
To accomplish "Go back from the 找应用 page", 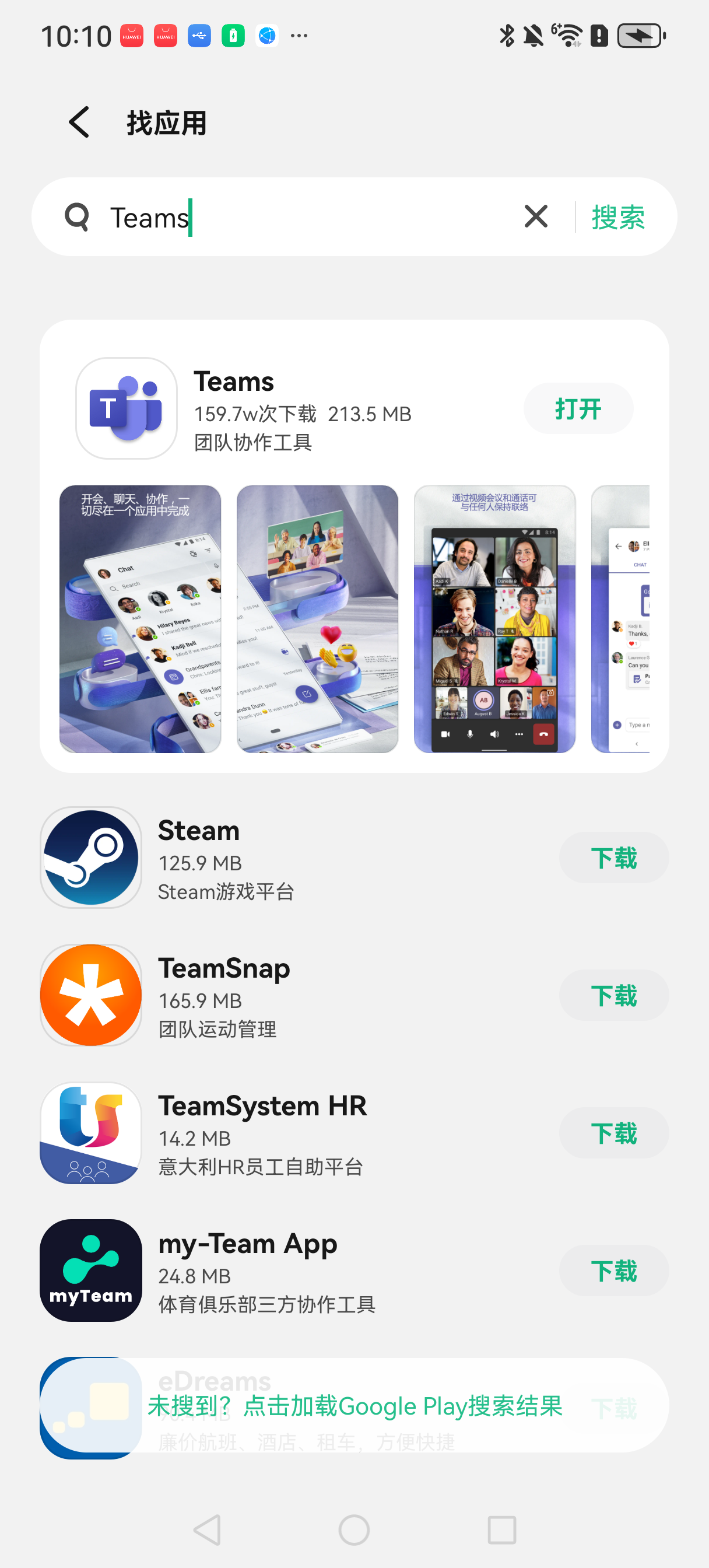I will pos(79,123).
